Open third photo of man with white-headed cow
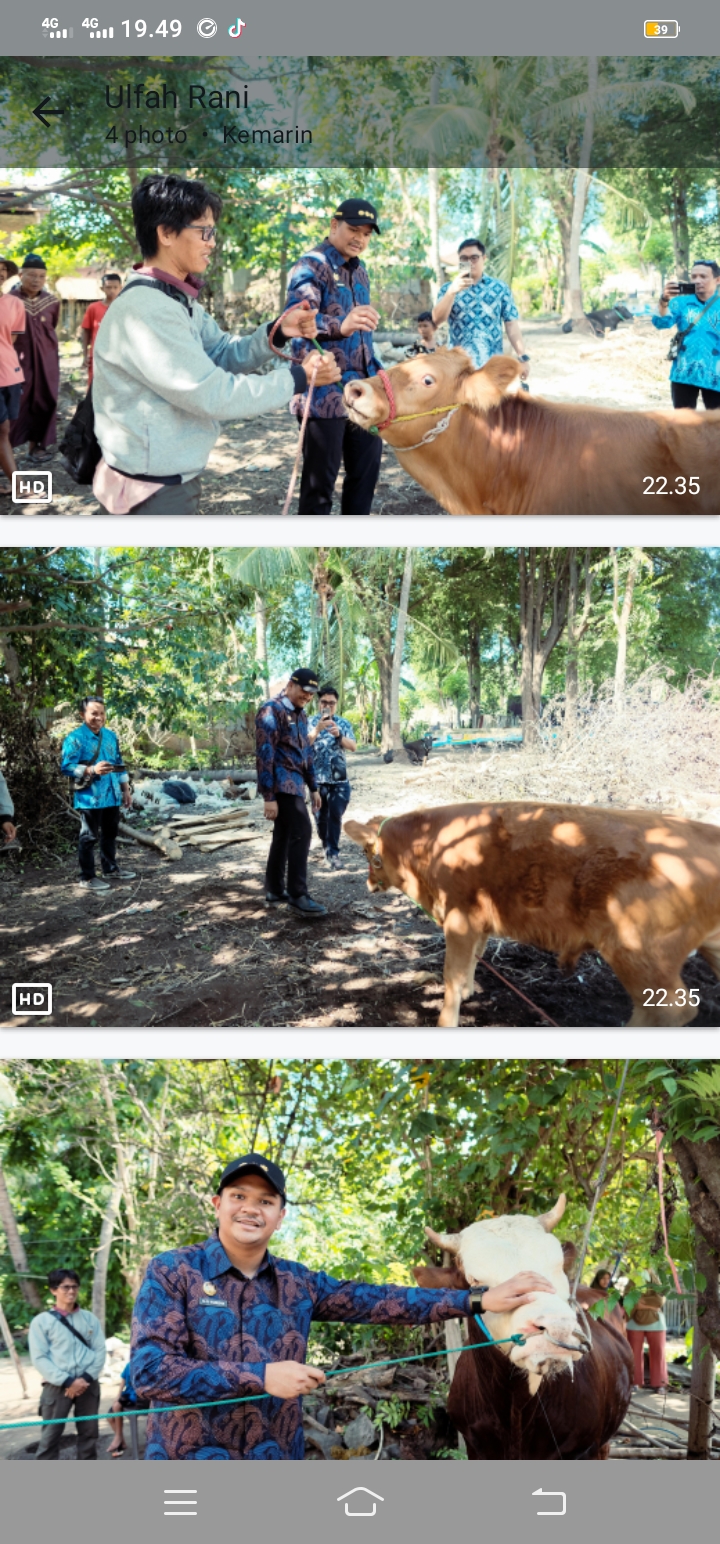720x1544 pixels. click(360, 1259)
